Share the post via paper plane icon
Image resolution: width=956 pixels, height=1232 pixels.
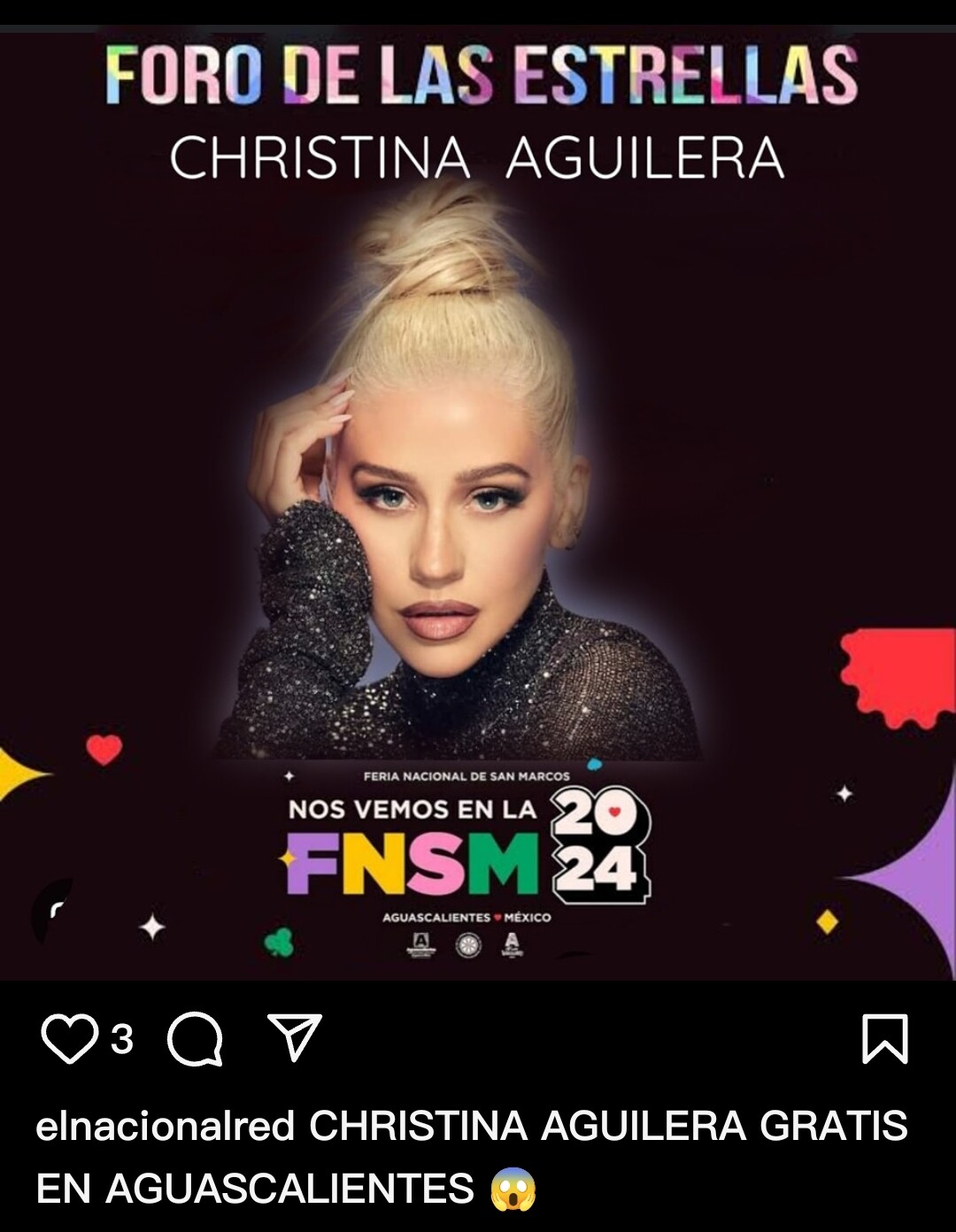[294, 1037]
